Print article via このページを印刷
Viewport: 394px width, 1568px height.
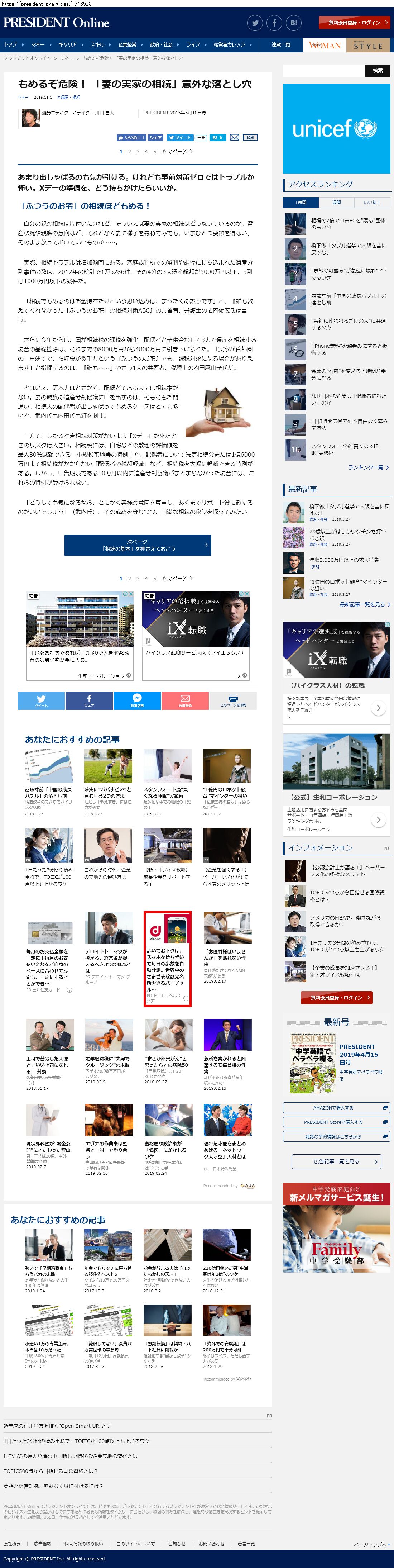point(233,700)
